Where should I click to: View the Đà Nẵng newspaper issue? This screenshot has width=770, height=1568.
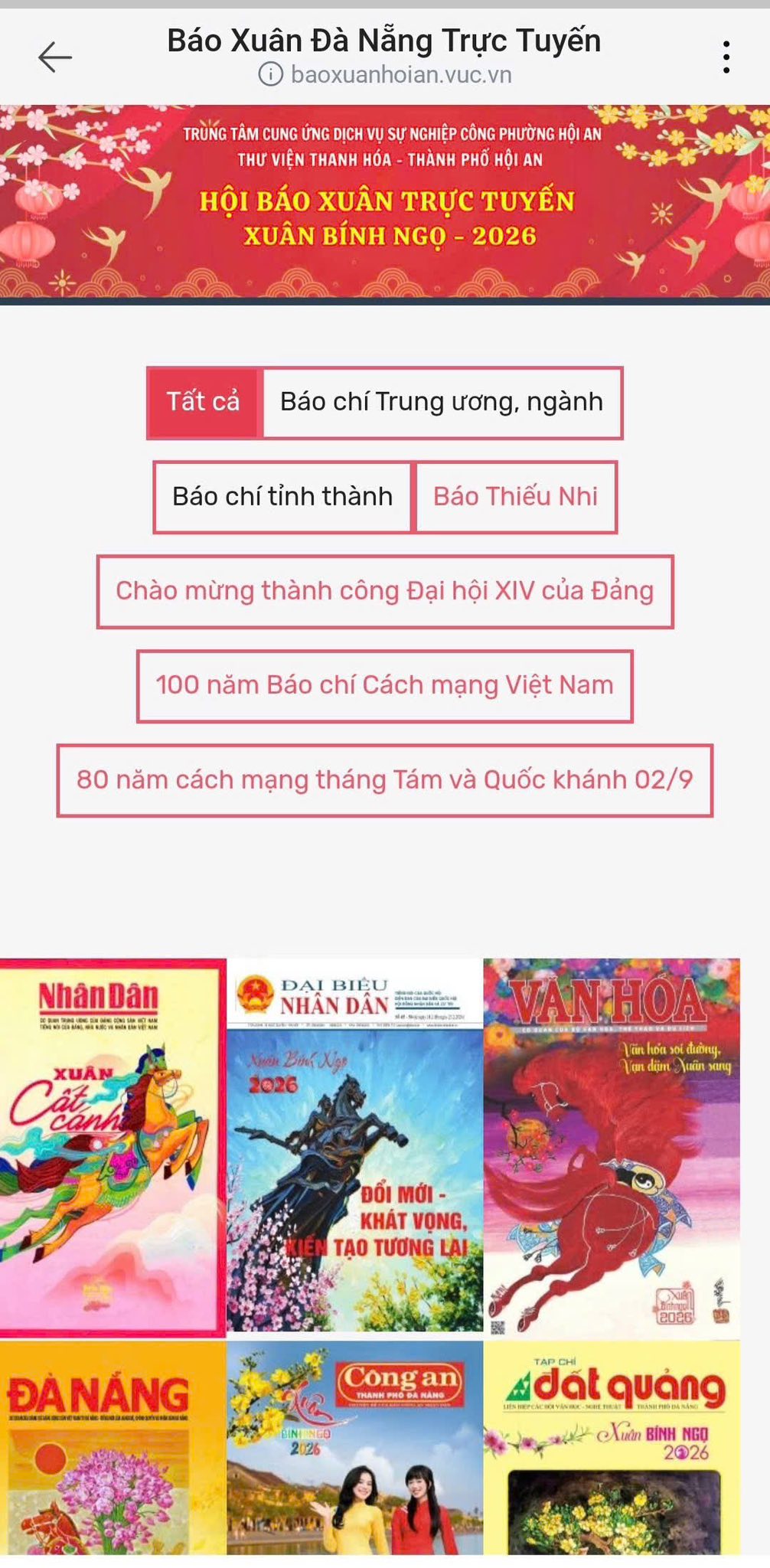pyautogui.click(x=113, y=1447)
